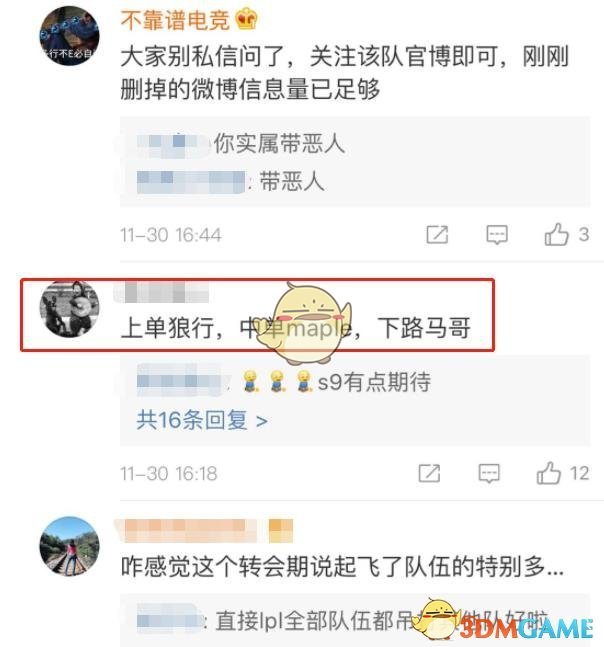Repost the comment posted at 16:44

[437, 235]
